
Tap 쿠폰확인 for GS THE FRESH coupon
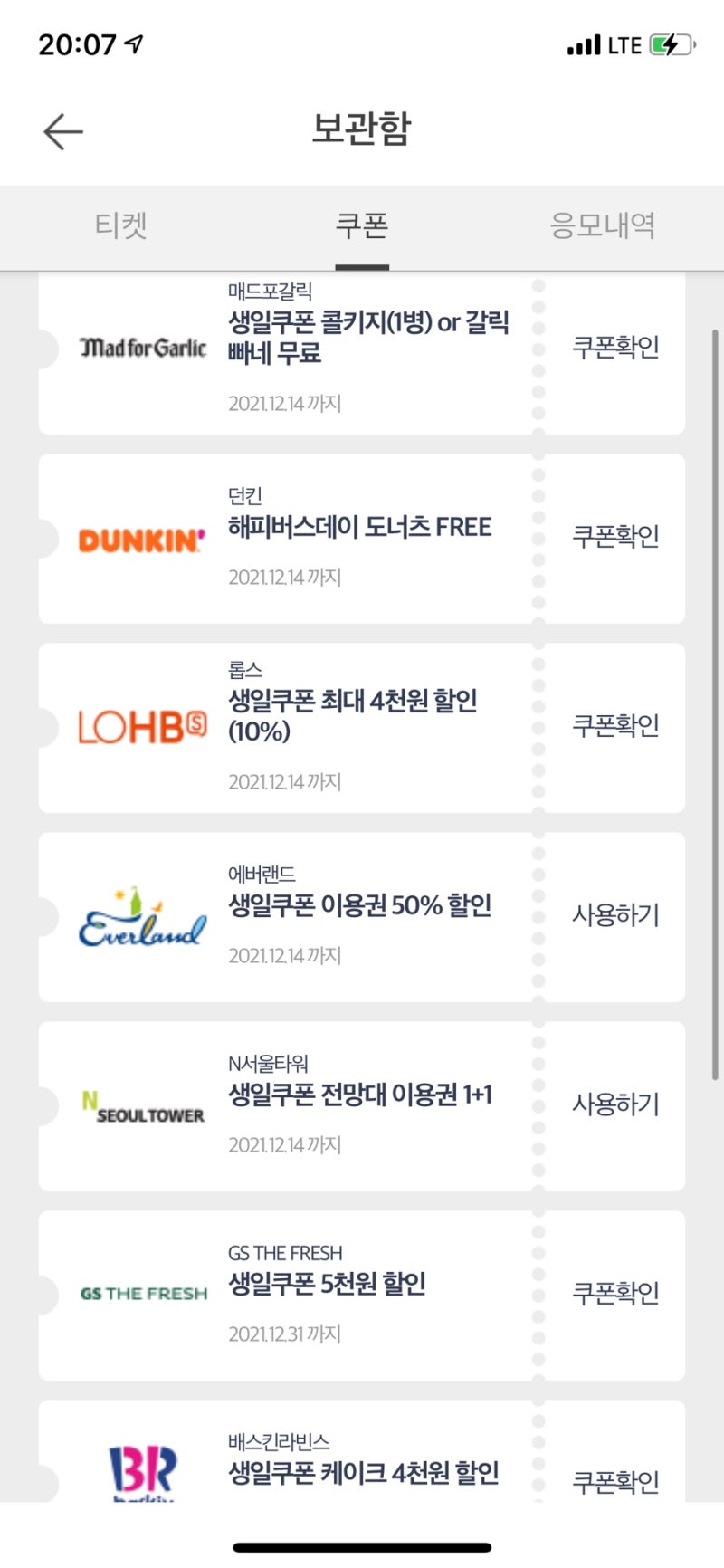pos(615,1294)
